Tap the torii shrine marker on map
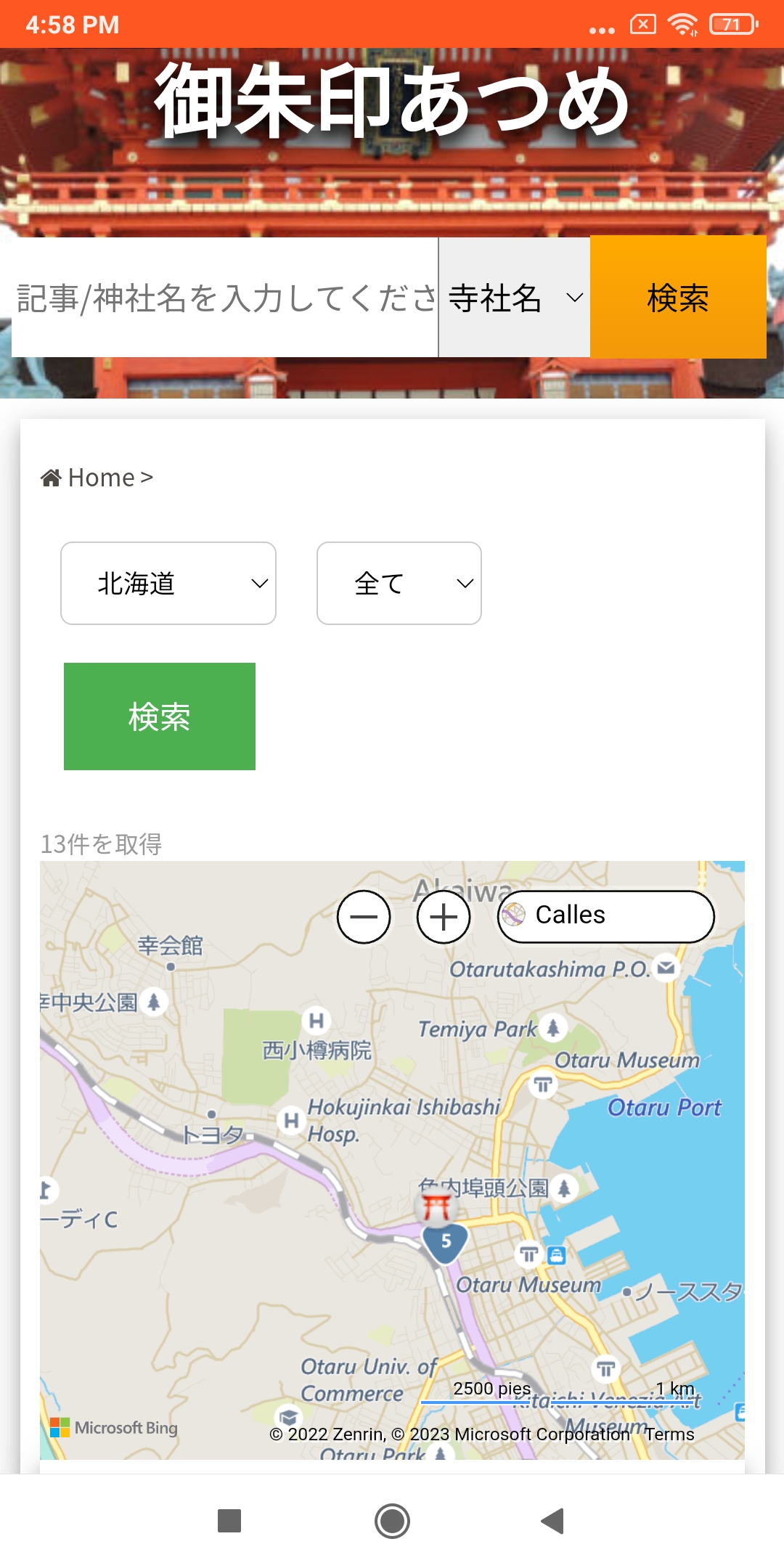 pos(436,1206)
